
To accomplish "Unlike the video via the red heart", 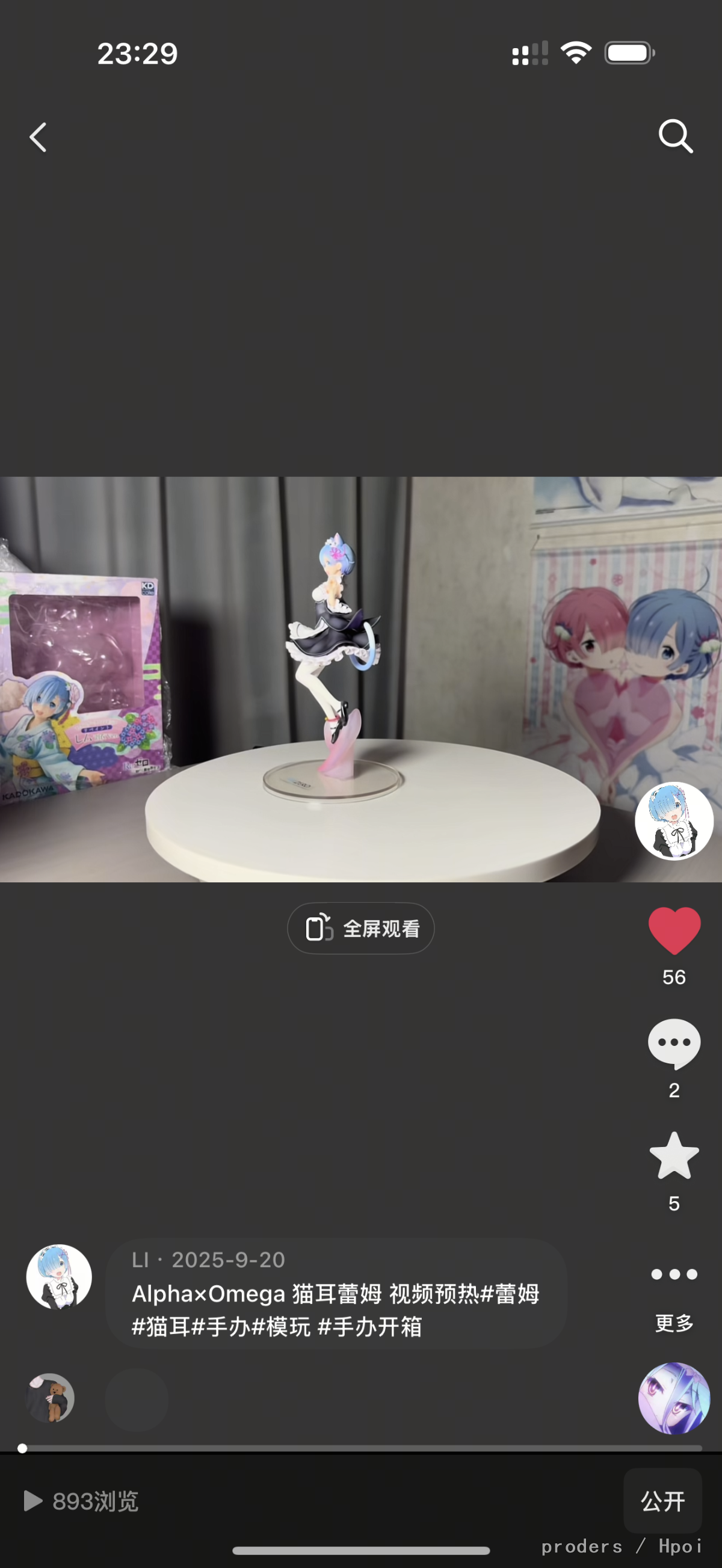I will (674, 930).
